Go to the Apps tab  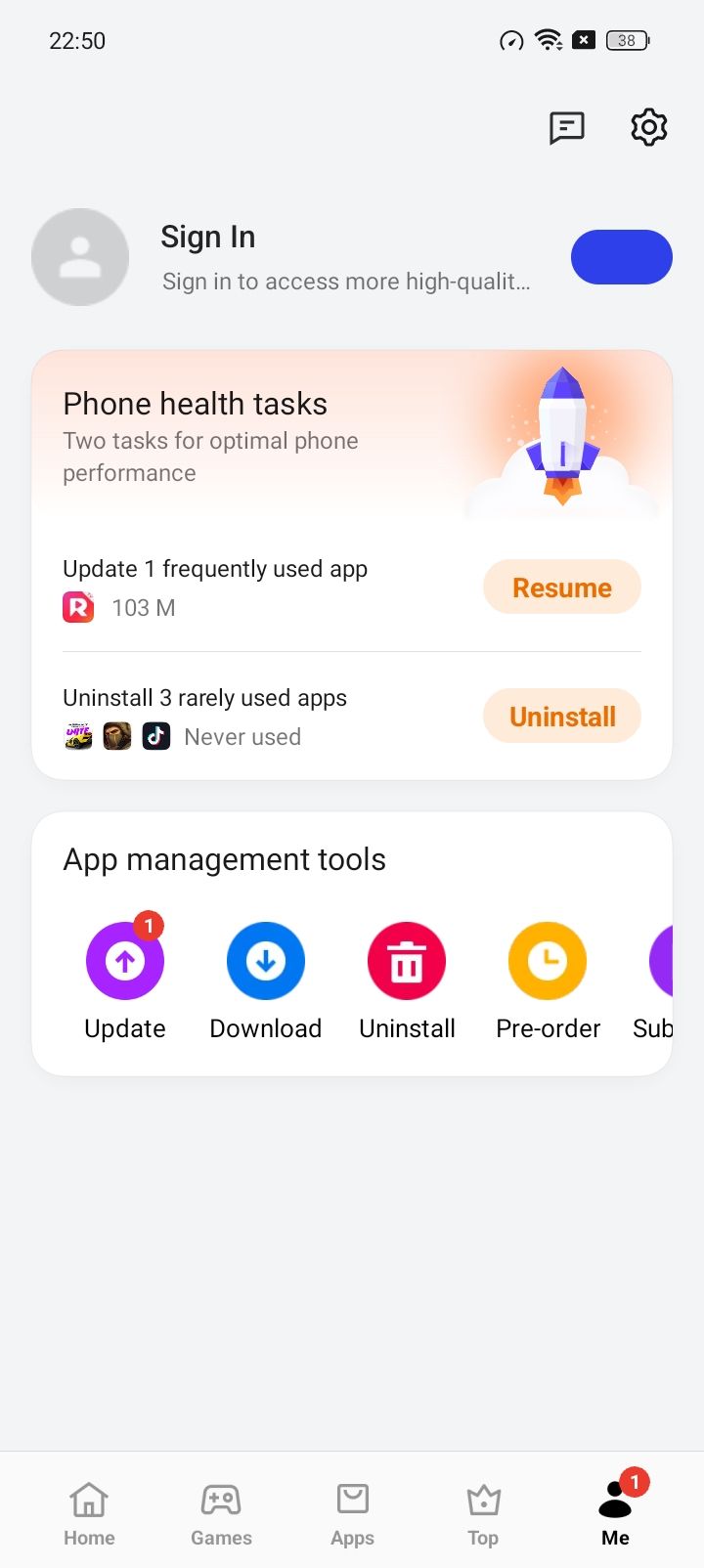352,1513
